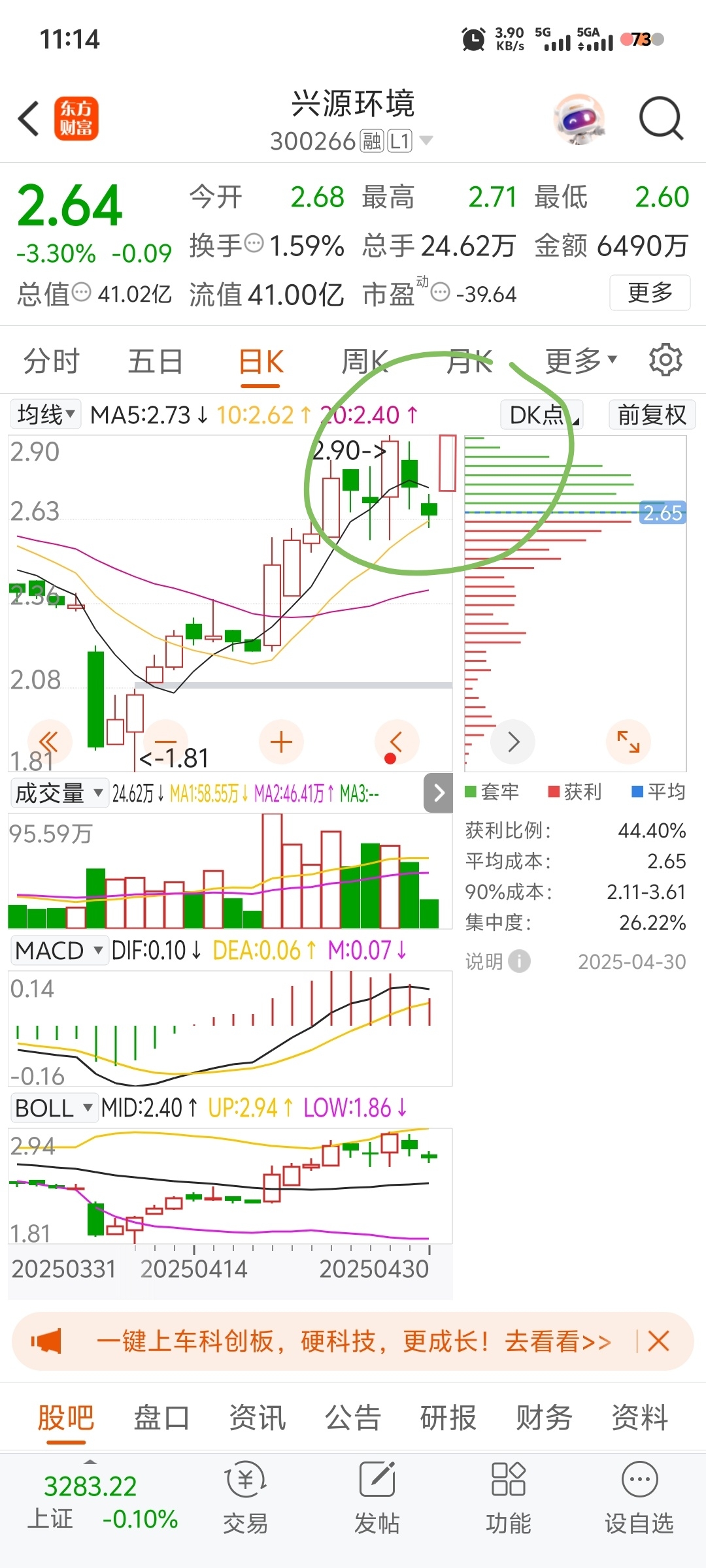Open the AI robot assistant
Screen dimensions: 706x1568
(x=579, y=119)
